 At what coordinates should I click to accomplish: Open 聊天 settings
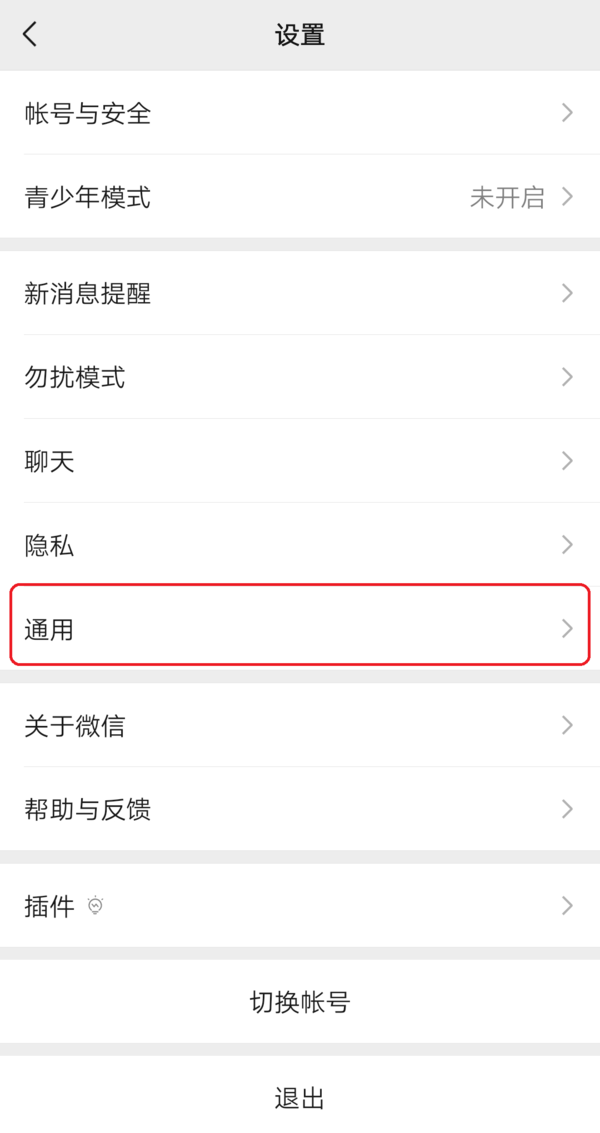[300, 461]
